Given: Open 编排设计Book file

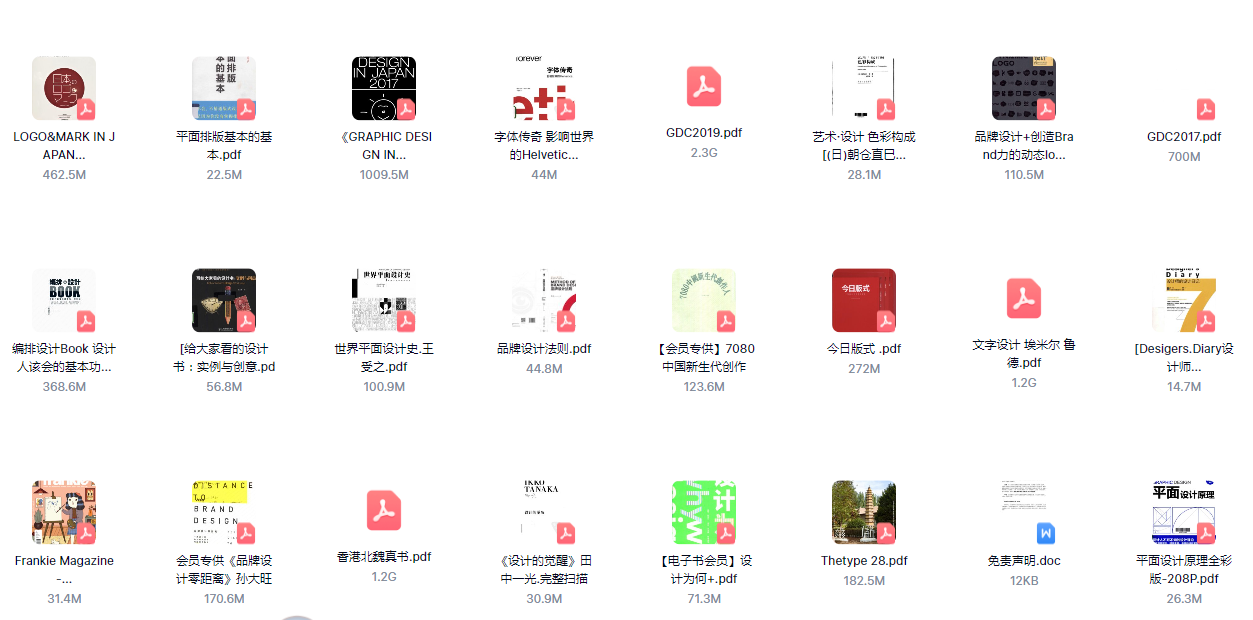Looking at the screenshot, I should 64,300.
